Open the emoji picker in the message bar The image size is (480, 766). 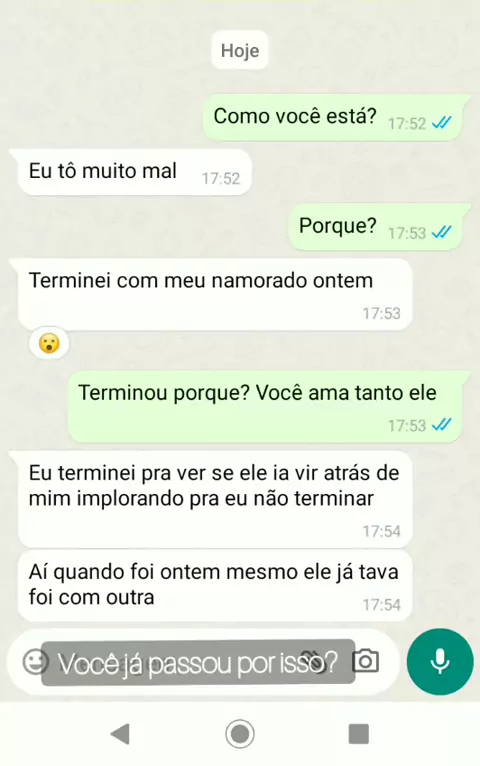point(36,662)
